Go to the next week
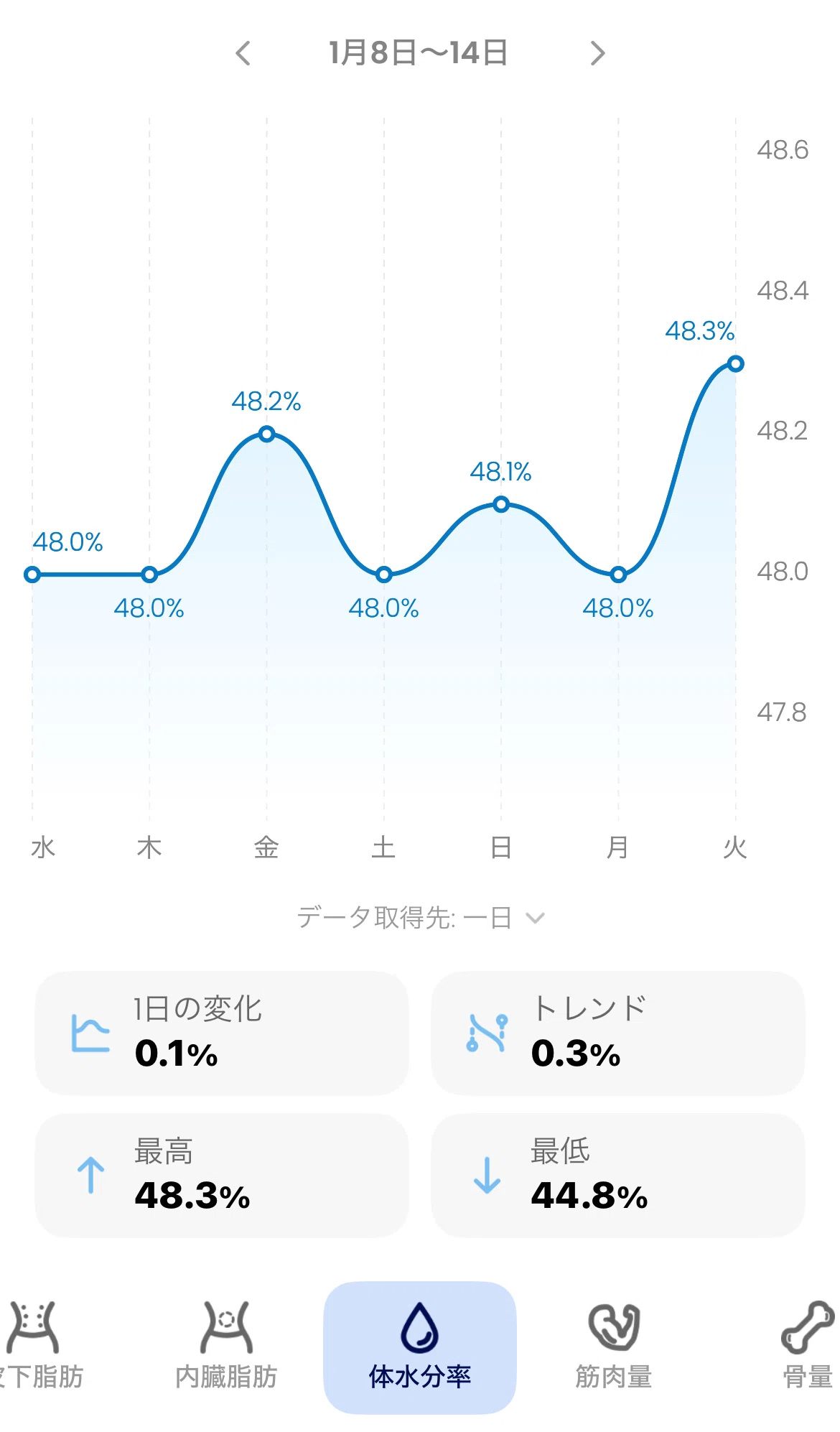Viewport: 840px width, 1432px height. click(597, 53)
